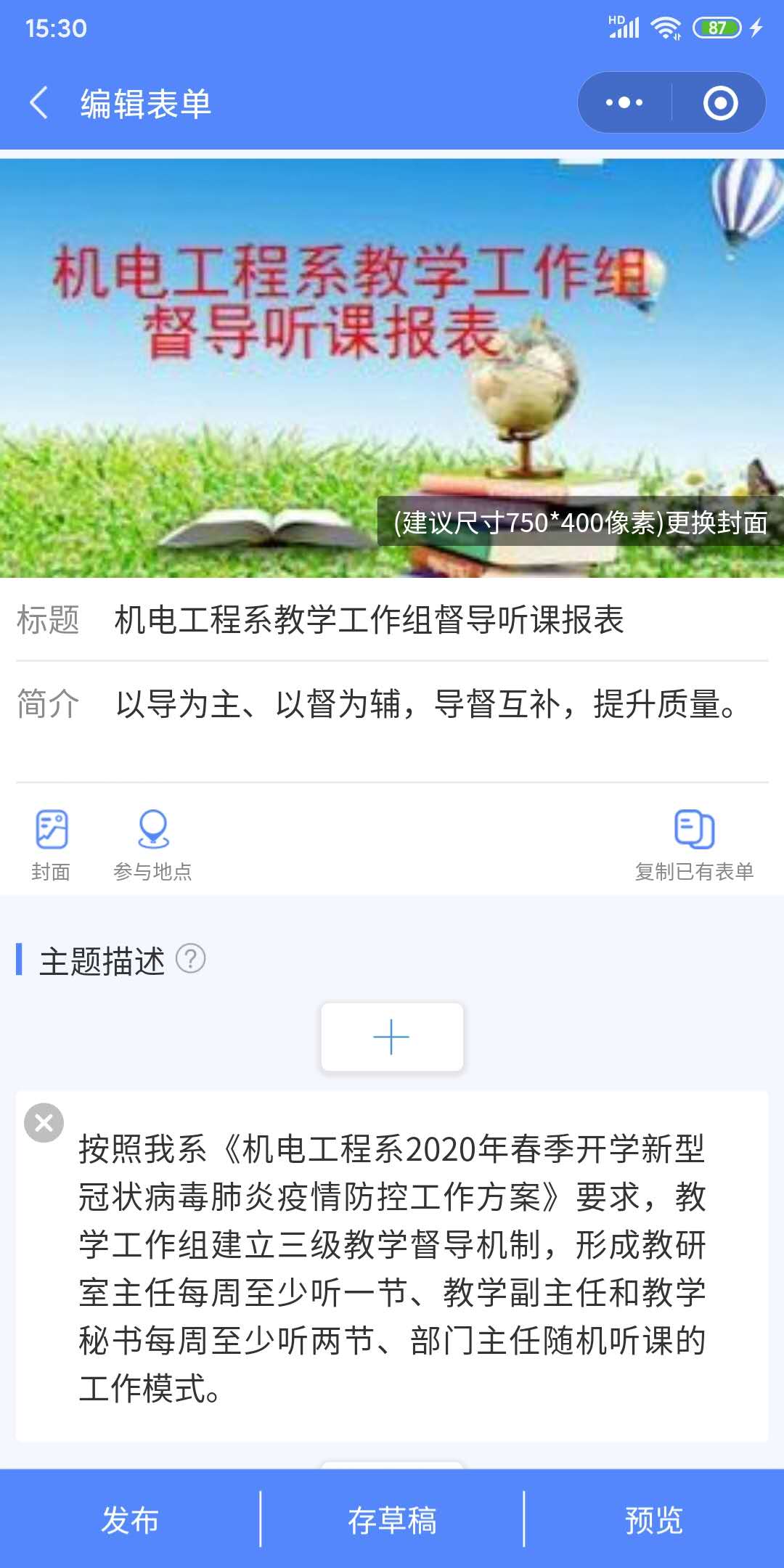Tap 更换封面 to change the cover image
This screenshot has height=1568, width=784.
(x=581, y=522)
